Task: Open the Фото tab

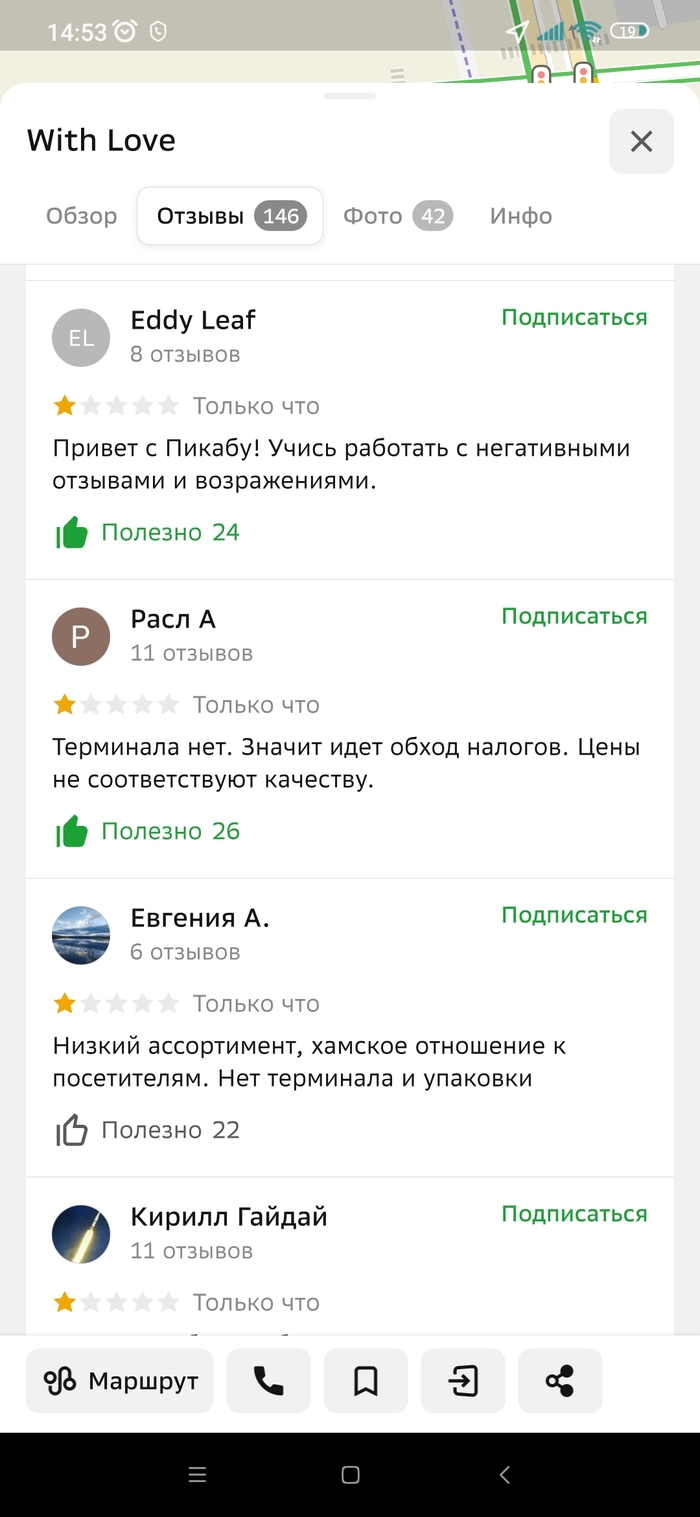Action: 396,216
